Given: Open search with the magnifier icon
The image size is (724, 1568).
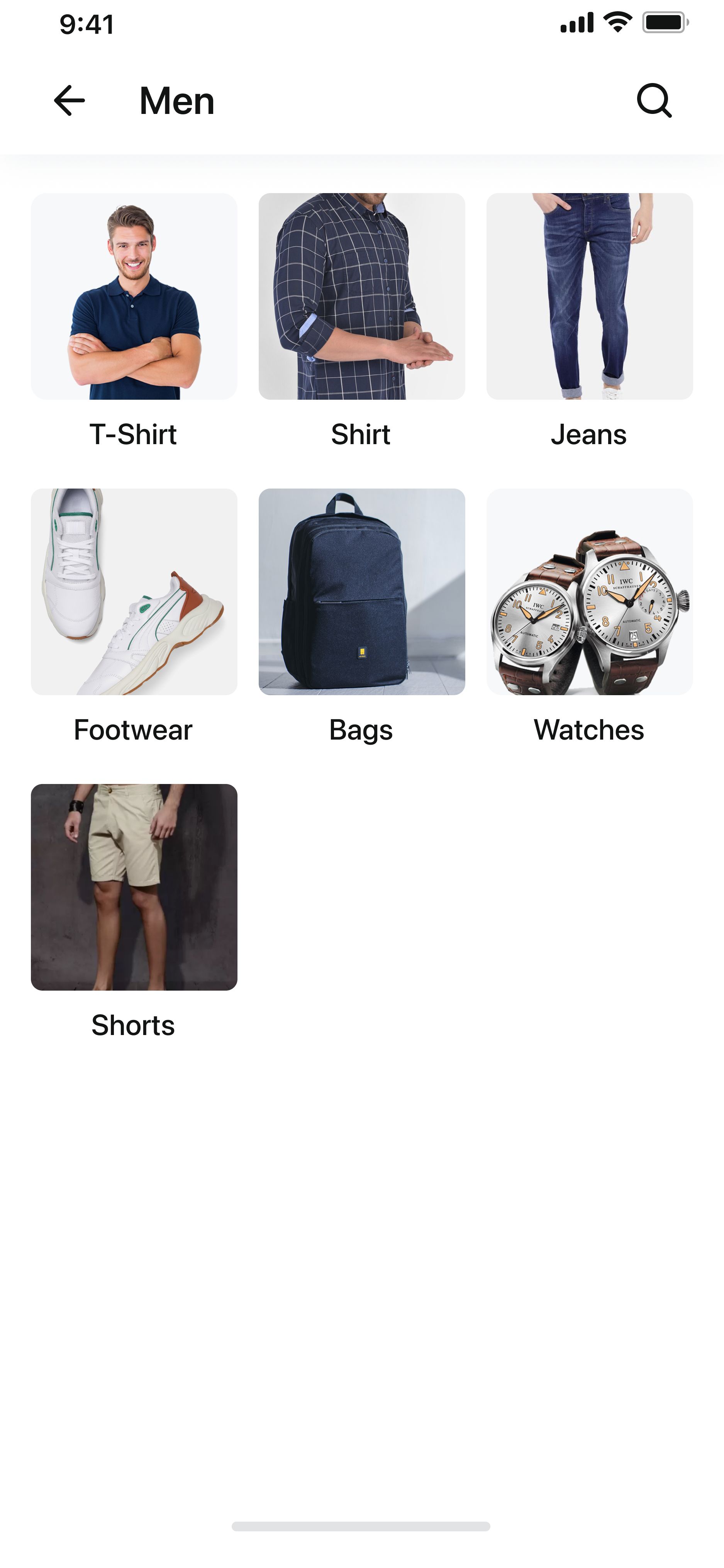Looking at the screenshot, I should coord(654,100).
